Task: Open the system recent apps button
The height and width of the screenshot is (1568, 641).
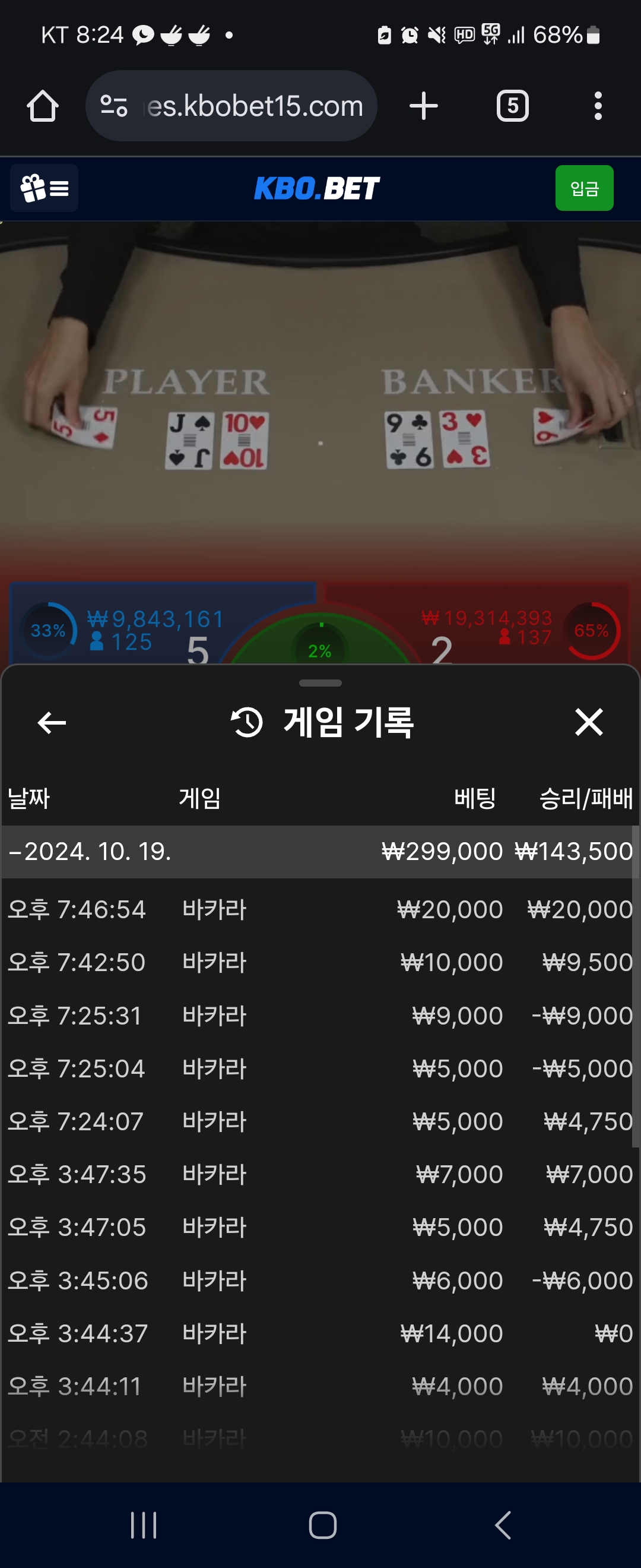Action: tap(144, 1525)
